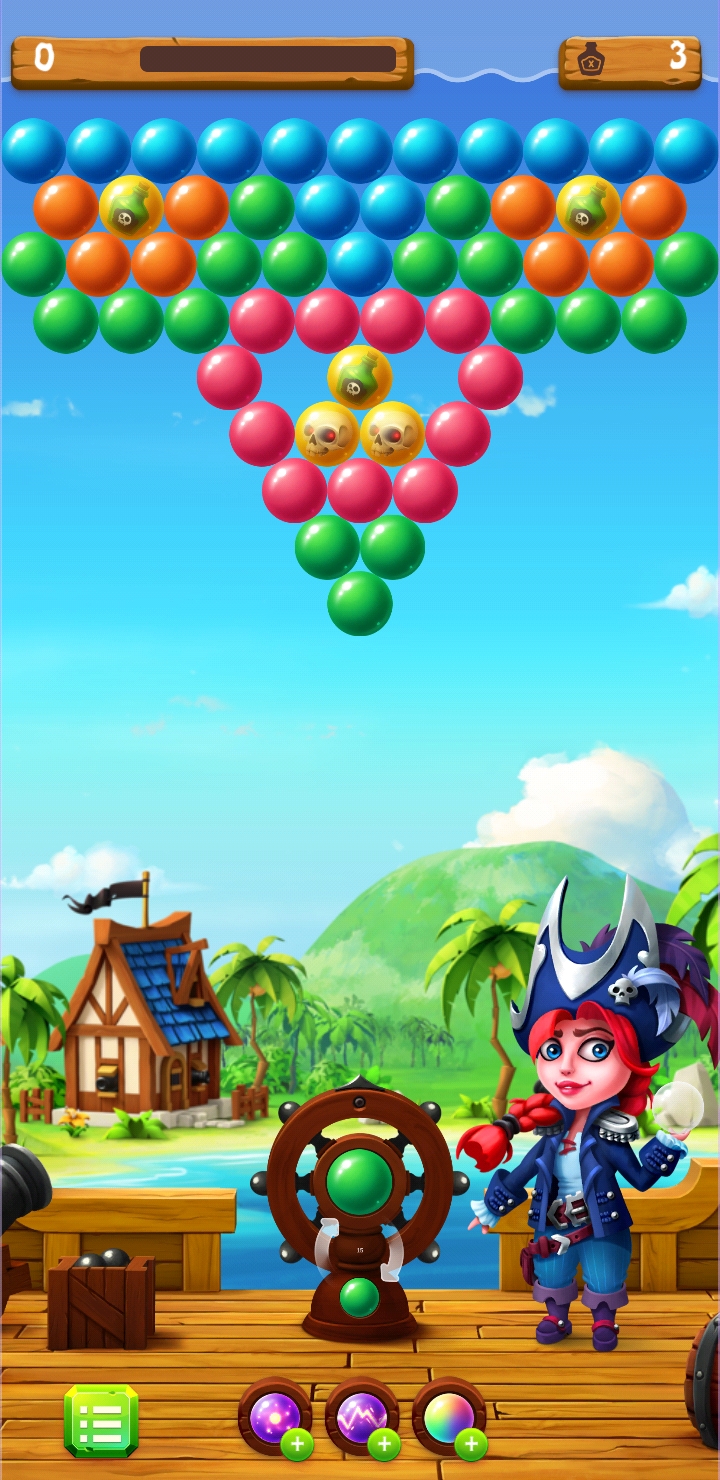Swap the loaded green bubble with the next
This screenshot has height=1480, width=720.
tap(359, 1296)
